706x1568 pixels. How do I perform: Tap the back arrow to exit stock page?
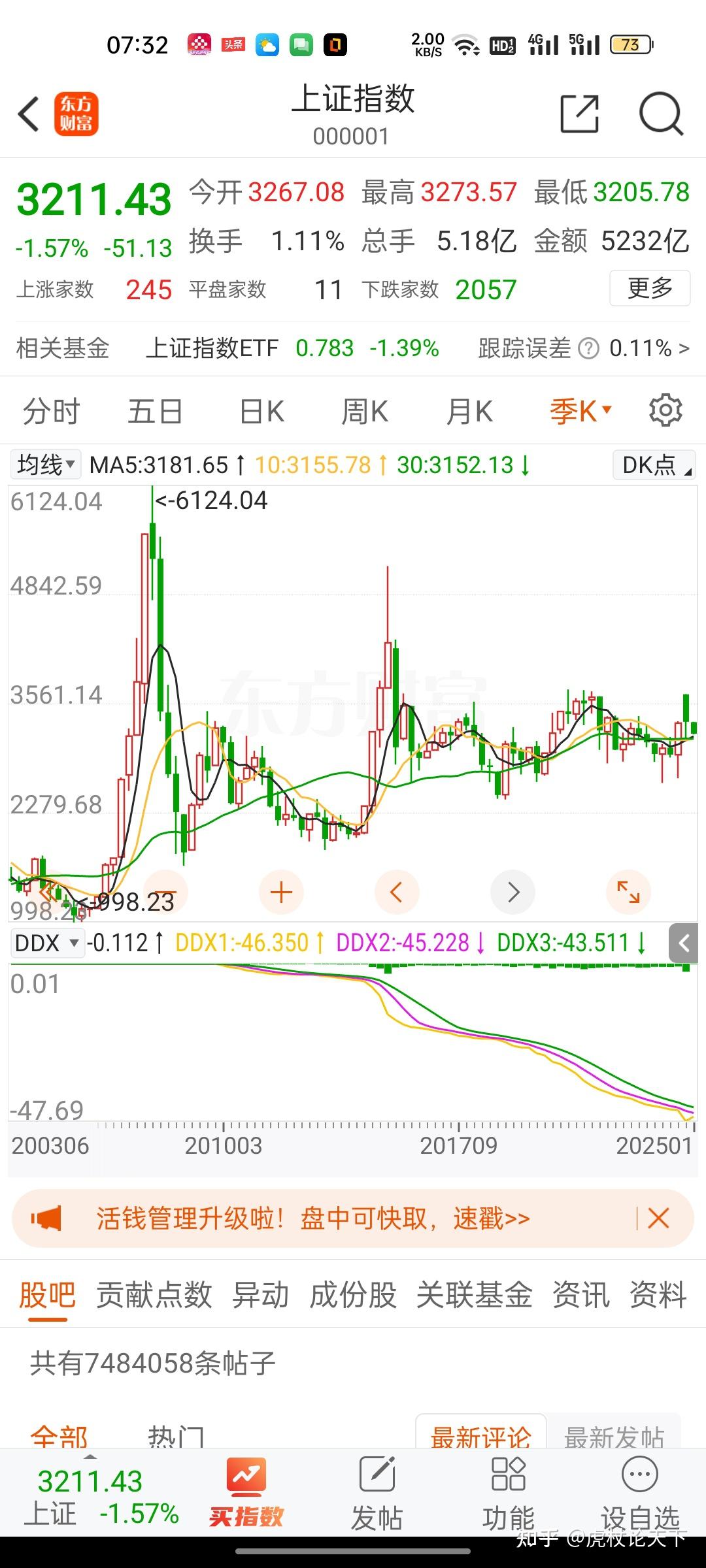coord(28,114)
